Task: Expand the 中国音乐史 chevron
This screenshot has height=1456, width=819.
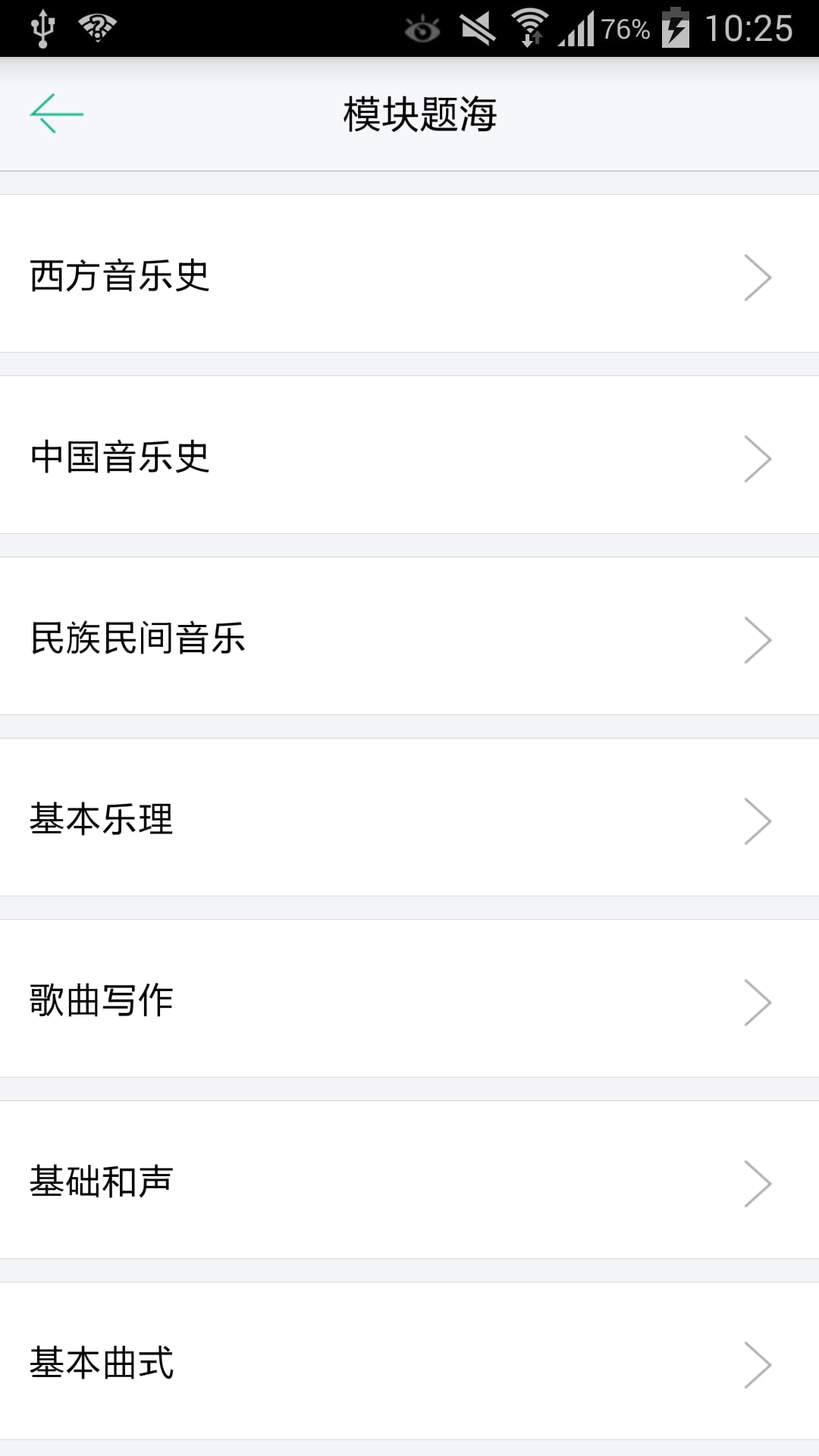Action: 759,458
